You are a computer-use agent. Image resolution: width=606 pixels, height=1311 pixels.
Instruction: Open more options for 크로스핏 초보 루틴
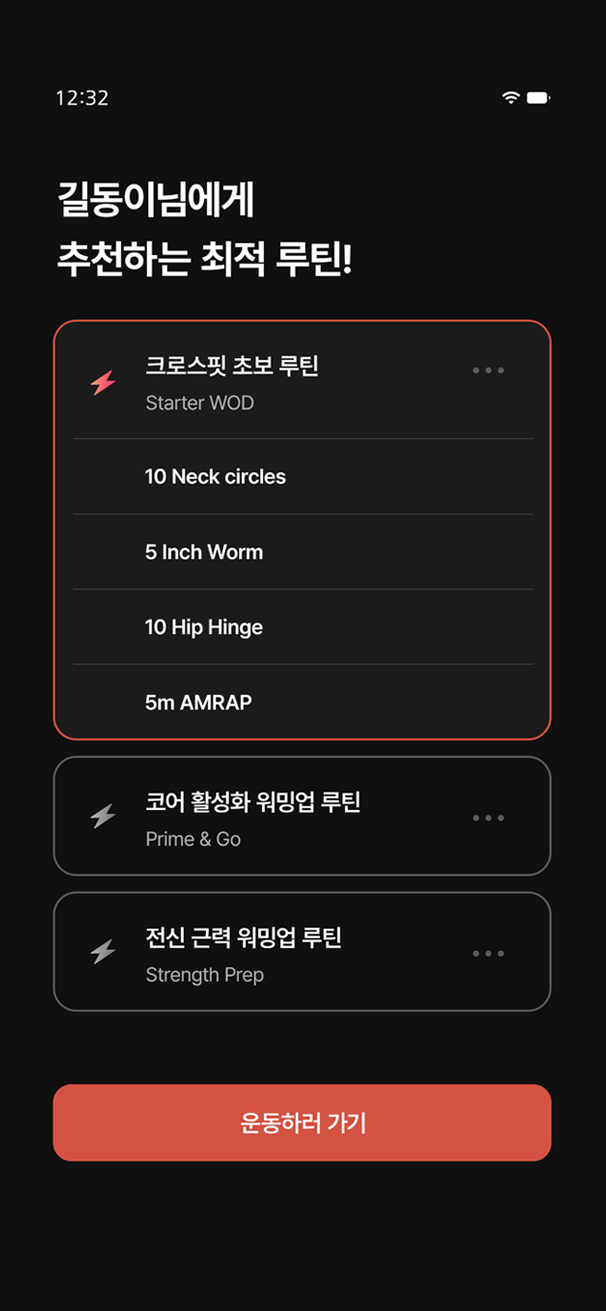(x=488, y=370)
